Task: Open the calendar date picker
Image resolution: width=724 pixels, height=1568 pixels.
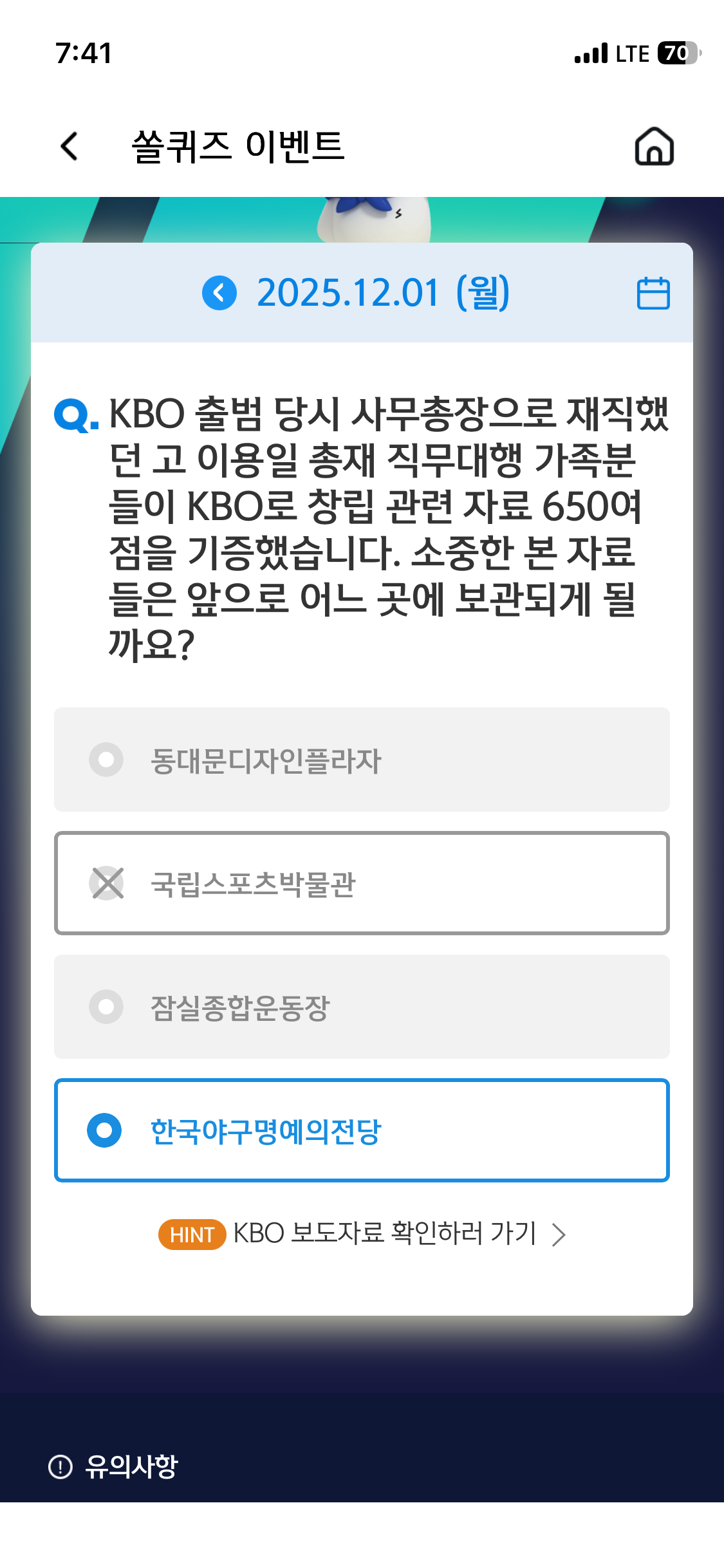Action: [x=653, y=294]
